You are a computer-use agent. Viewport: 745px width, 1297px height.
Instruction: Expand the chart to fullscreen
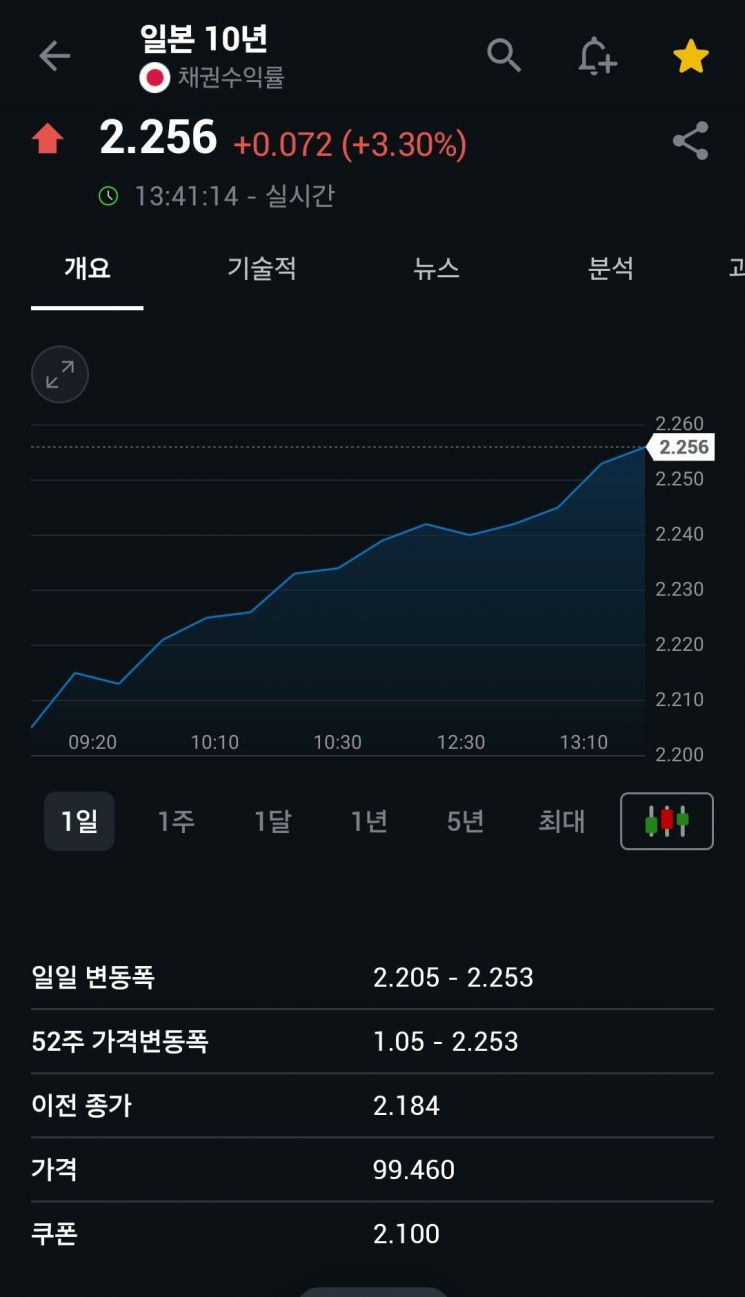60,375
